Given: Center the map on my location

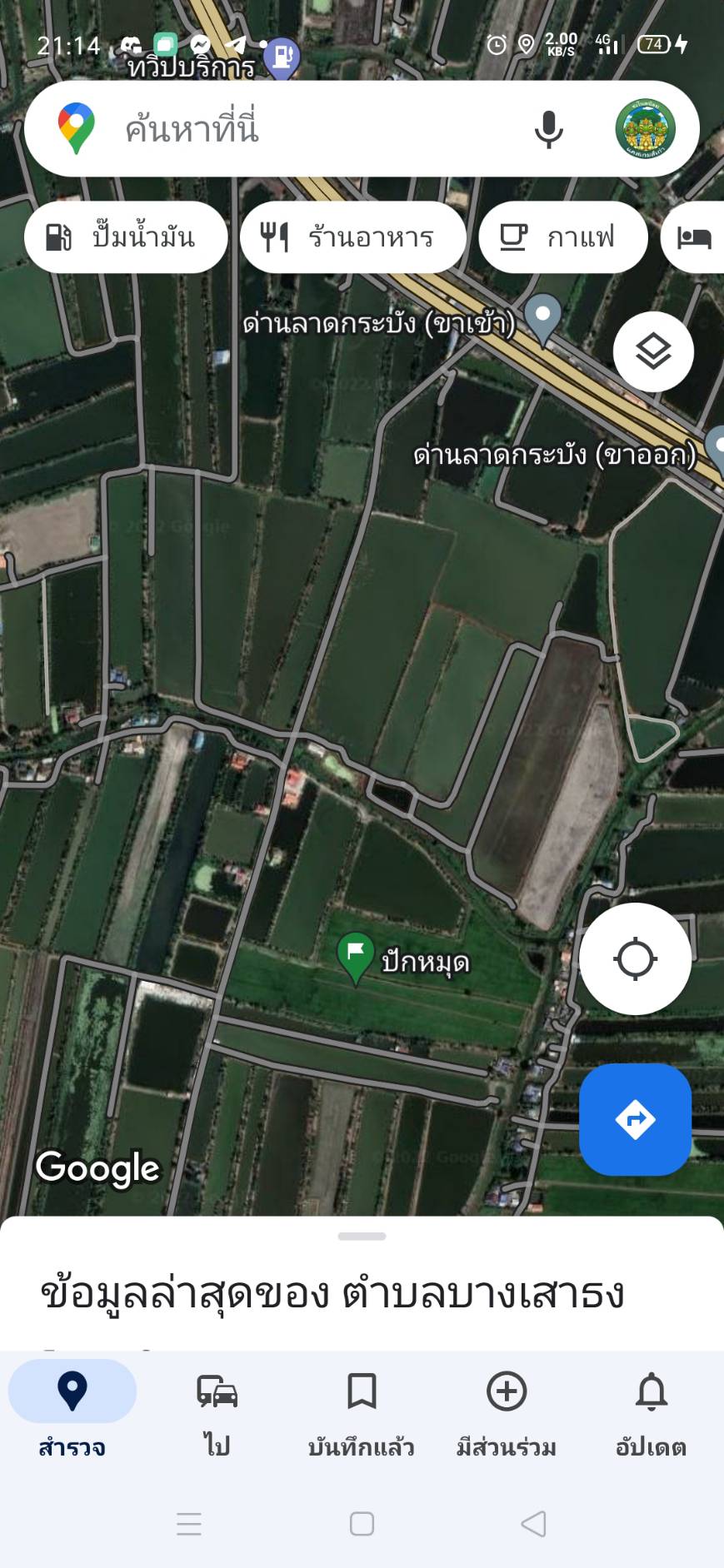Looking at the screenshot, I should click(635, 959).
